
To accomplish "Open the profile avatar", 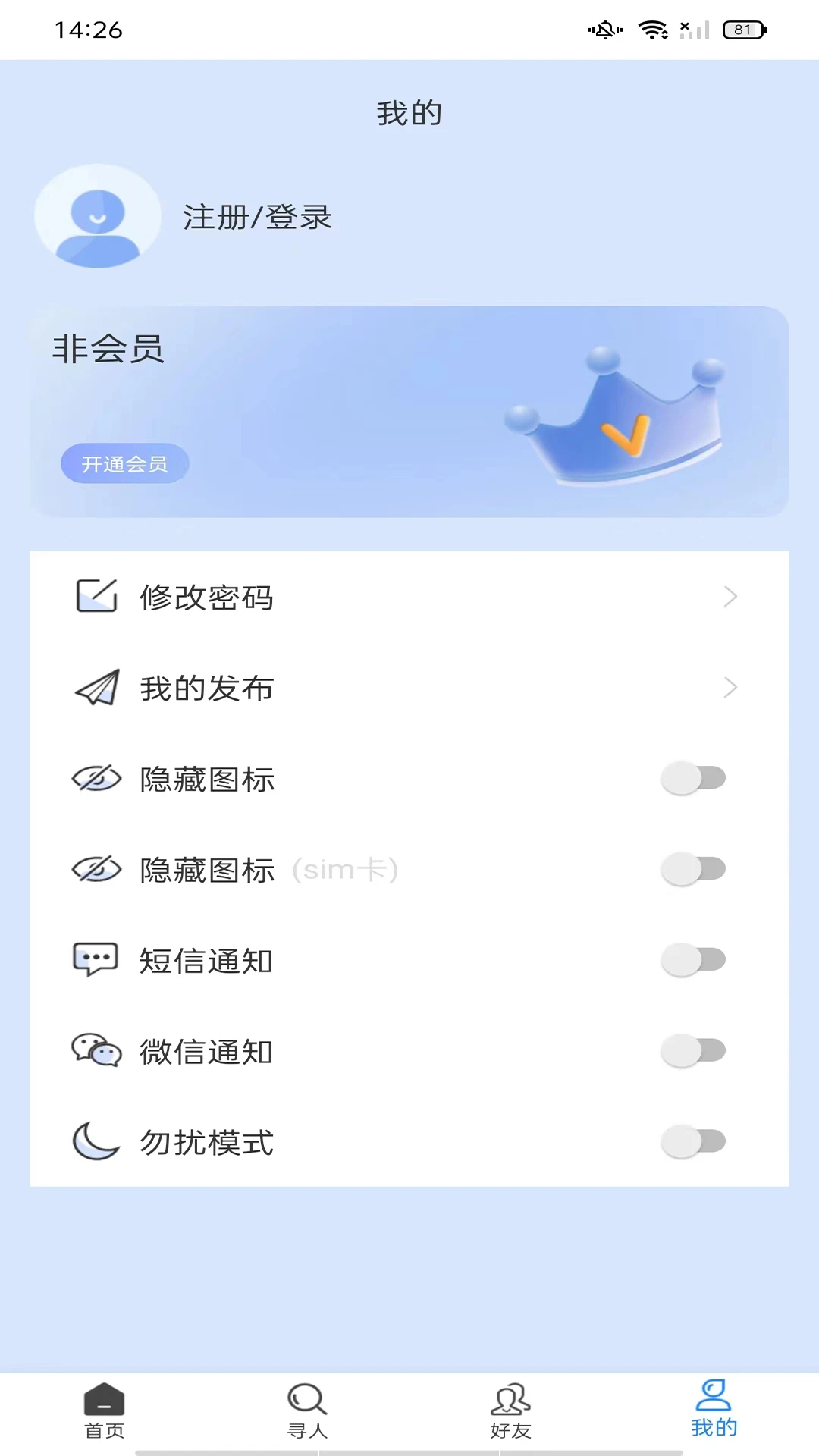I will pos(98,217).
